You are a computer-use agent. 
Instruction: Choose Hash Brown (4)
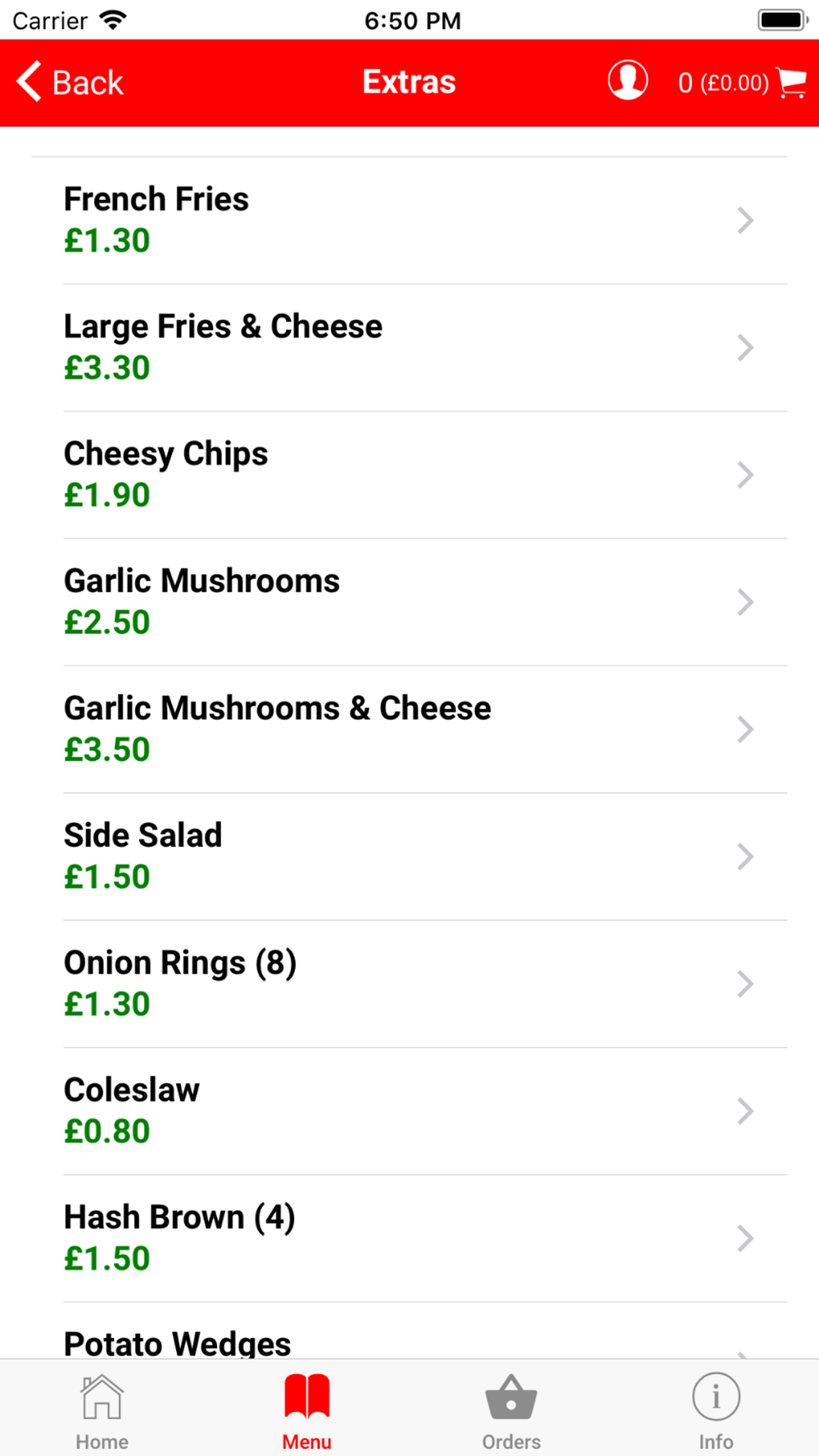click(409, 1238)
